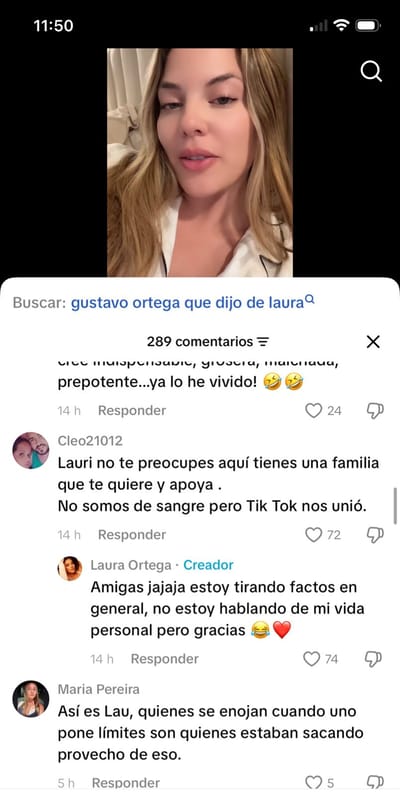This screenshot has height=795, width=400.
Task: Like the comment ending in prepotente
Action: click(x=313, y=410)
